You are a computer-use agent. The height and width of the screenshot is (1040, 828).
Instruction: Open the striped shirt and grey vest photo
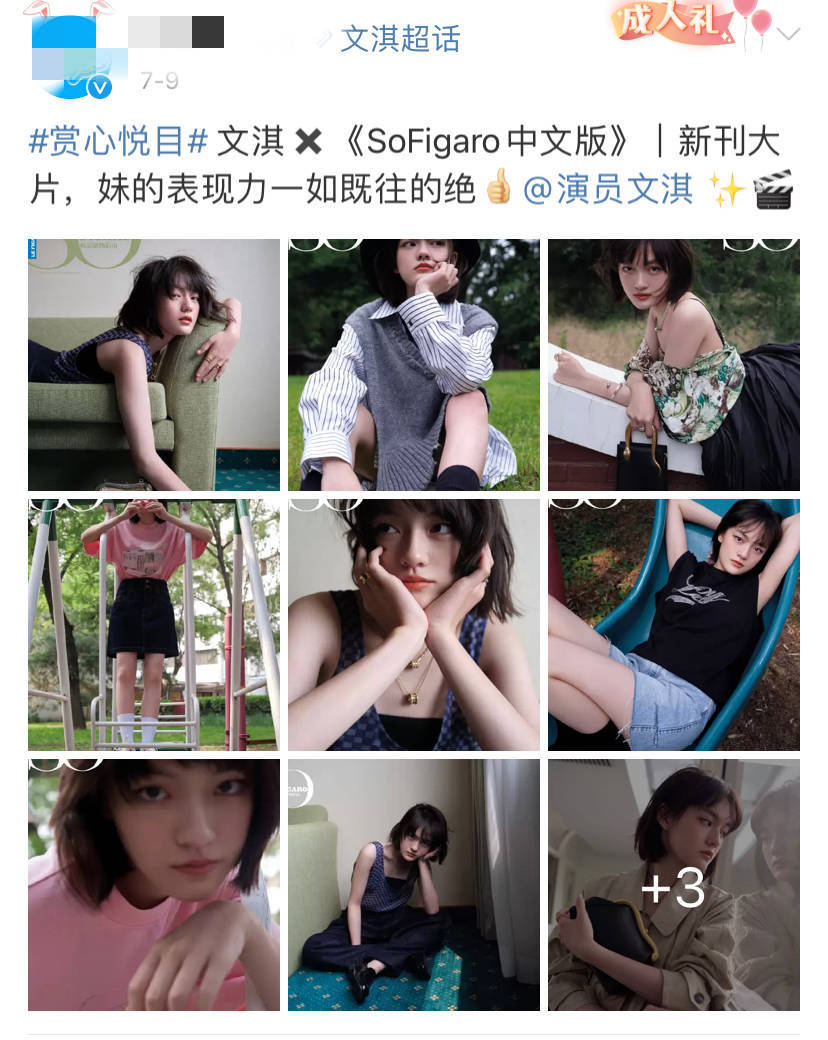point(414,365)
